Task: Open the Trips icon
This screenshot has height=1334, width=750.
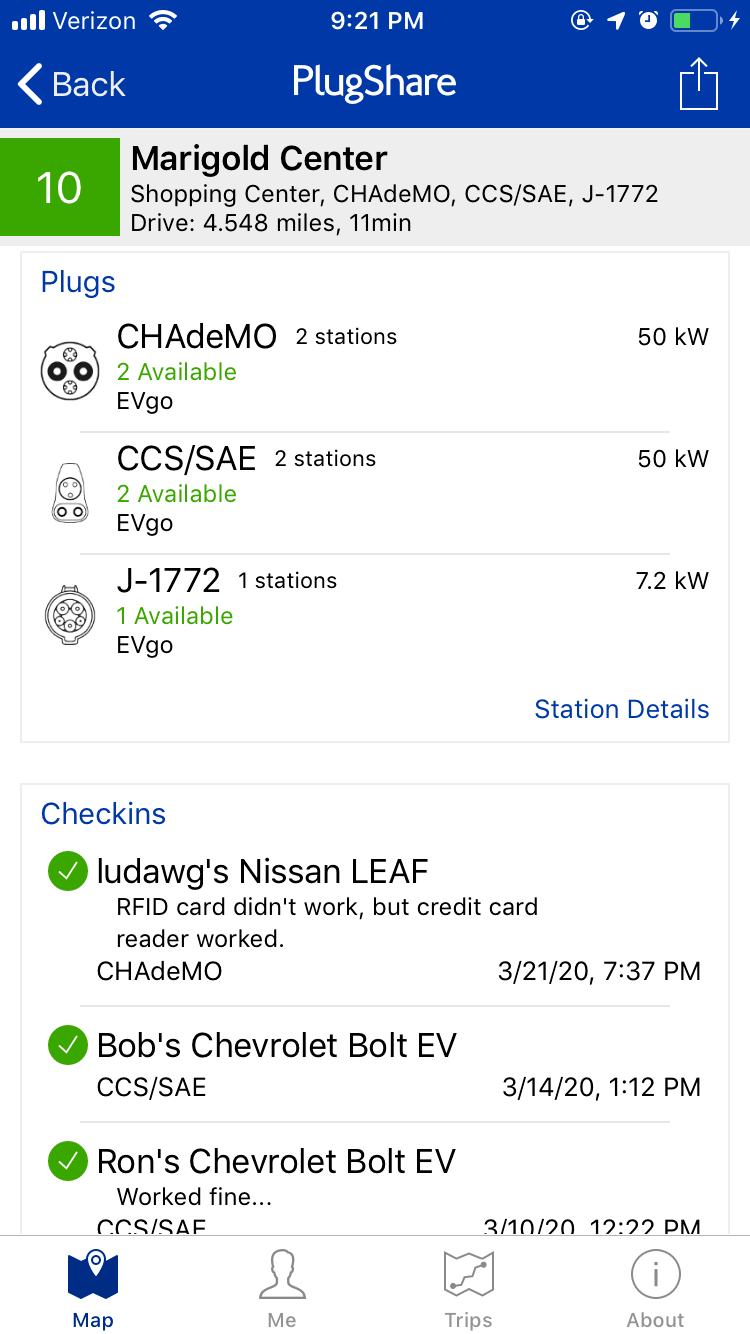Action: [x=468, y=1275]
